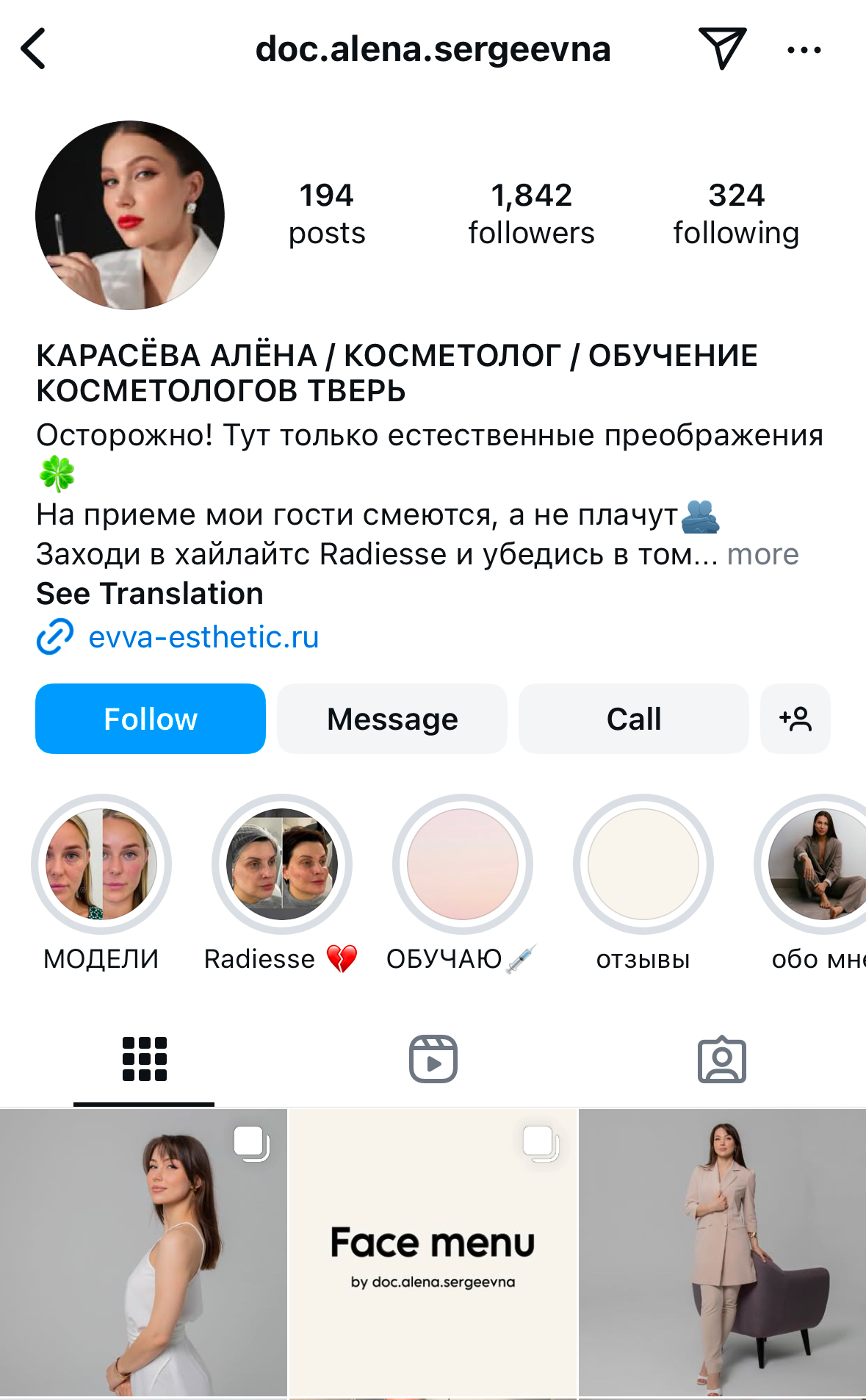The height and width of the screenshot is (1400, 866).
Task: View the profile picture
Action: point(130,215)
